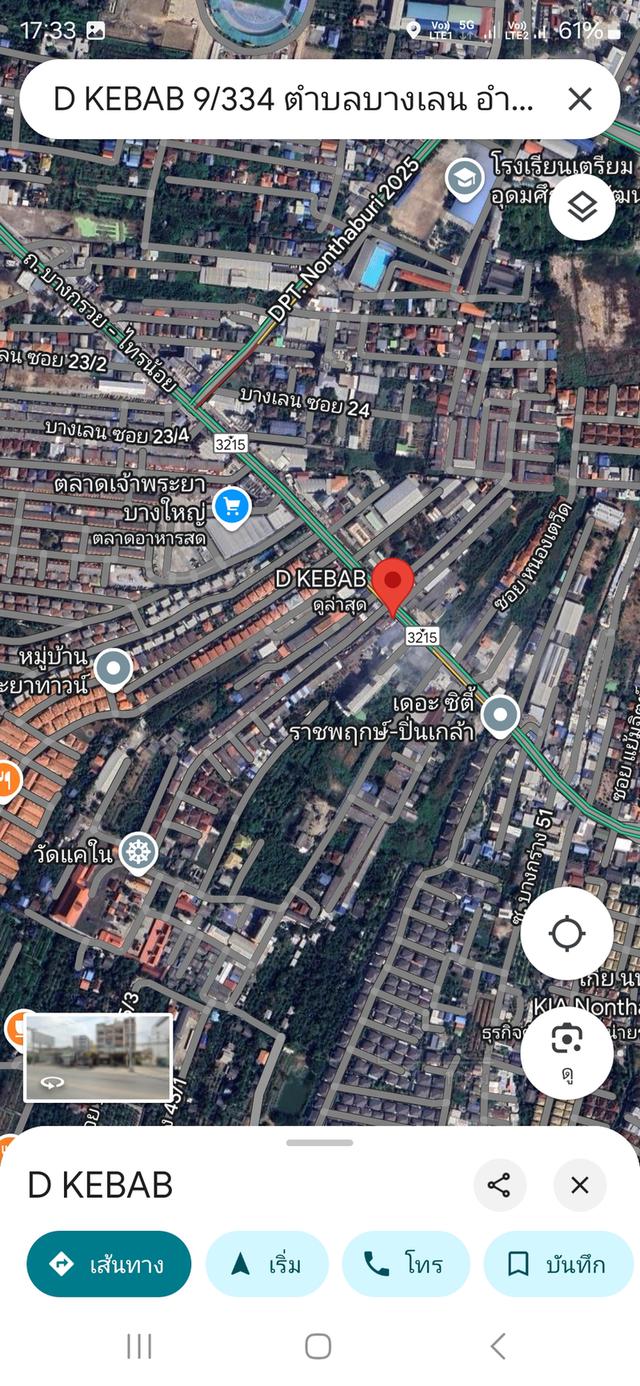Open วัดแคใน temple marker
This screenshot has height=1386, width=640.
coord(139,853)
